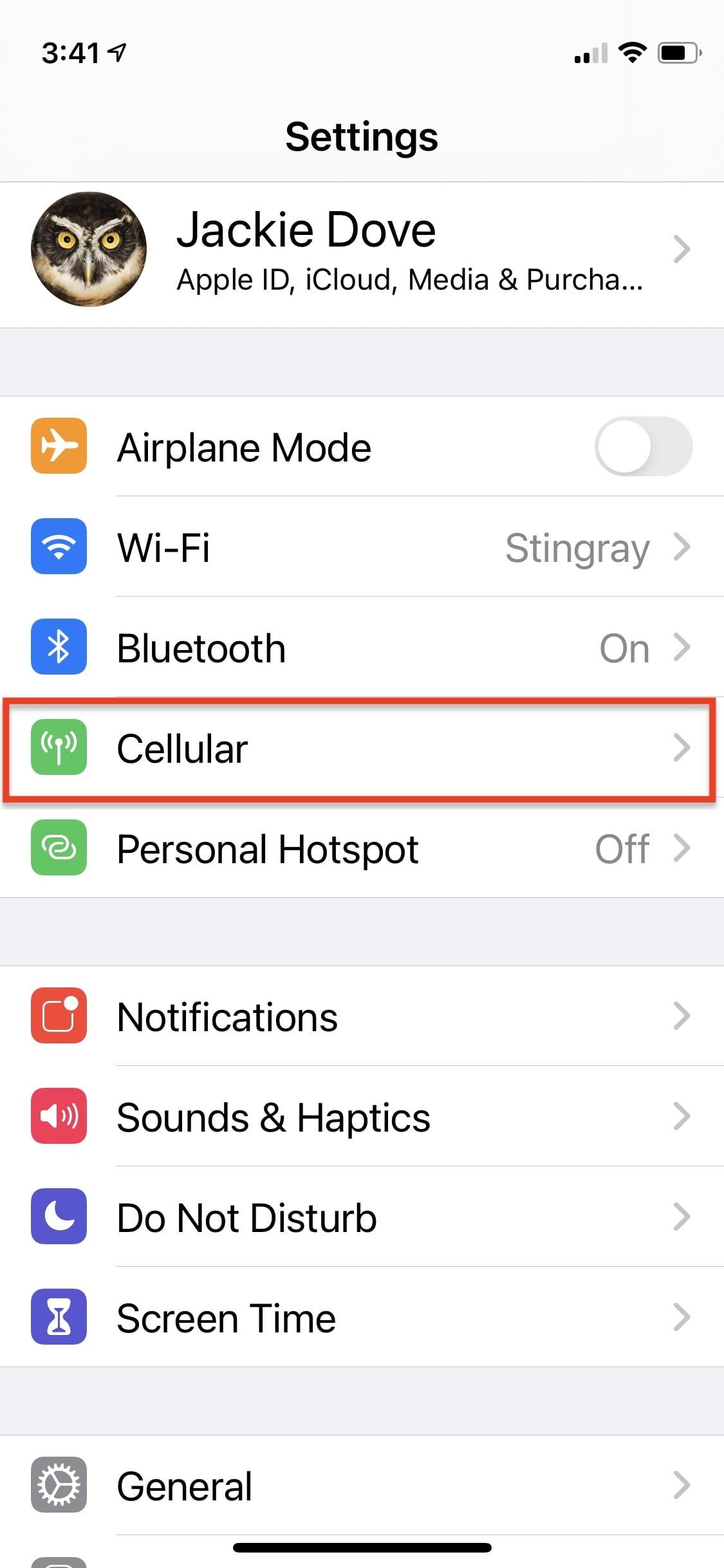This screenshot has width=724, height=1568.
Task: Go to Sounds & Haptics
Action: [x=360, y=1117]
